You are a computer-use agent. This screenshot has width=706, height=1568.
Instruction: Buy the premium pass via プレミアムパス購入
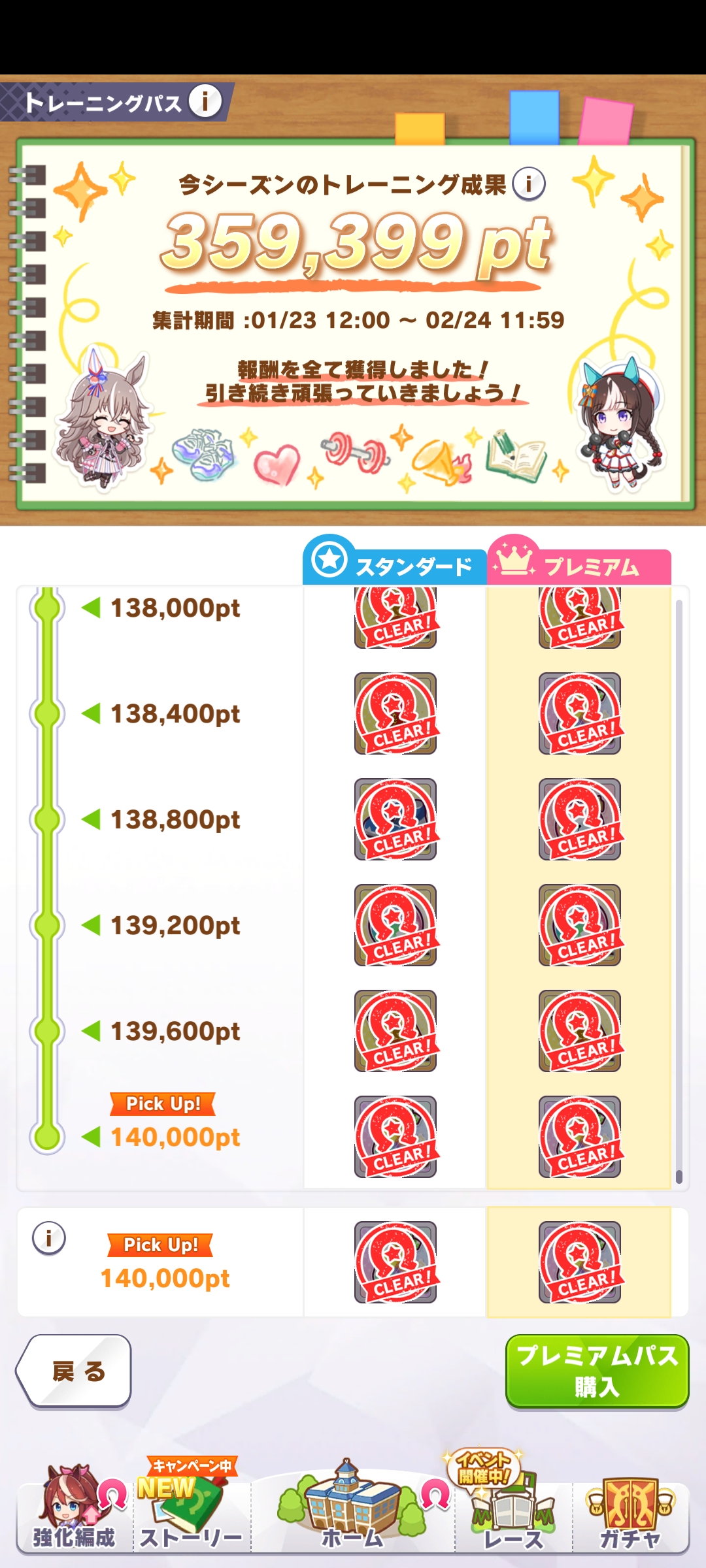[597, 1371]
